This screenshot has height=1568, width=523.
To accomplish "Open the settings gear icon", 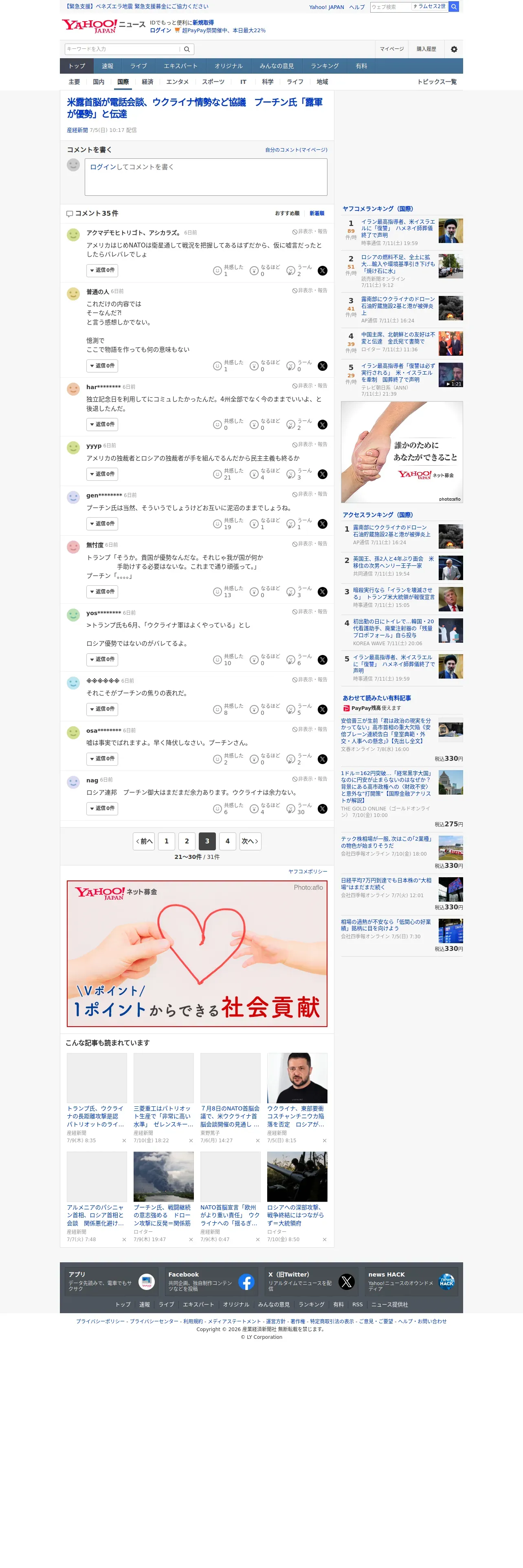I will [x=454, y=49].
